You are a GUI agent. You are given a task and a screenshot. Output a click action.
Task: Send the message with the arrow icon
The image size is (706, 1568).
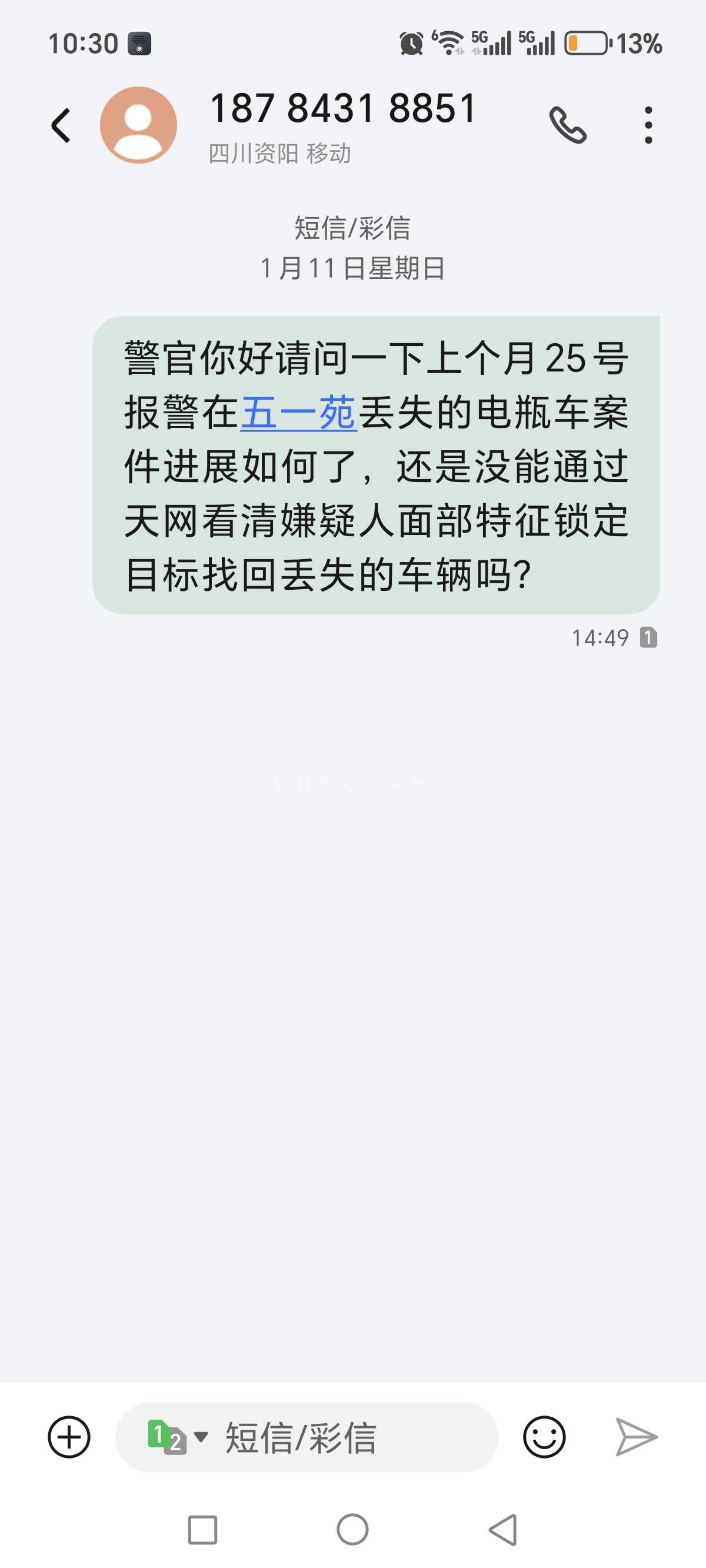pyautogui.click(x=635, y=1437)
